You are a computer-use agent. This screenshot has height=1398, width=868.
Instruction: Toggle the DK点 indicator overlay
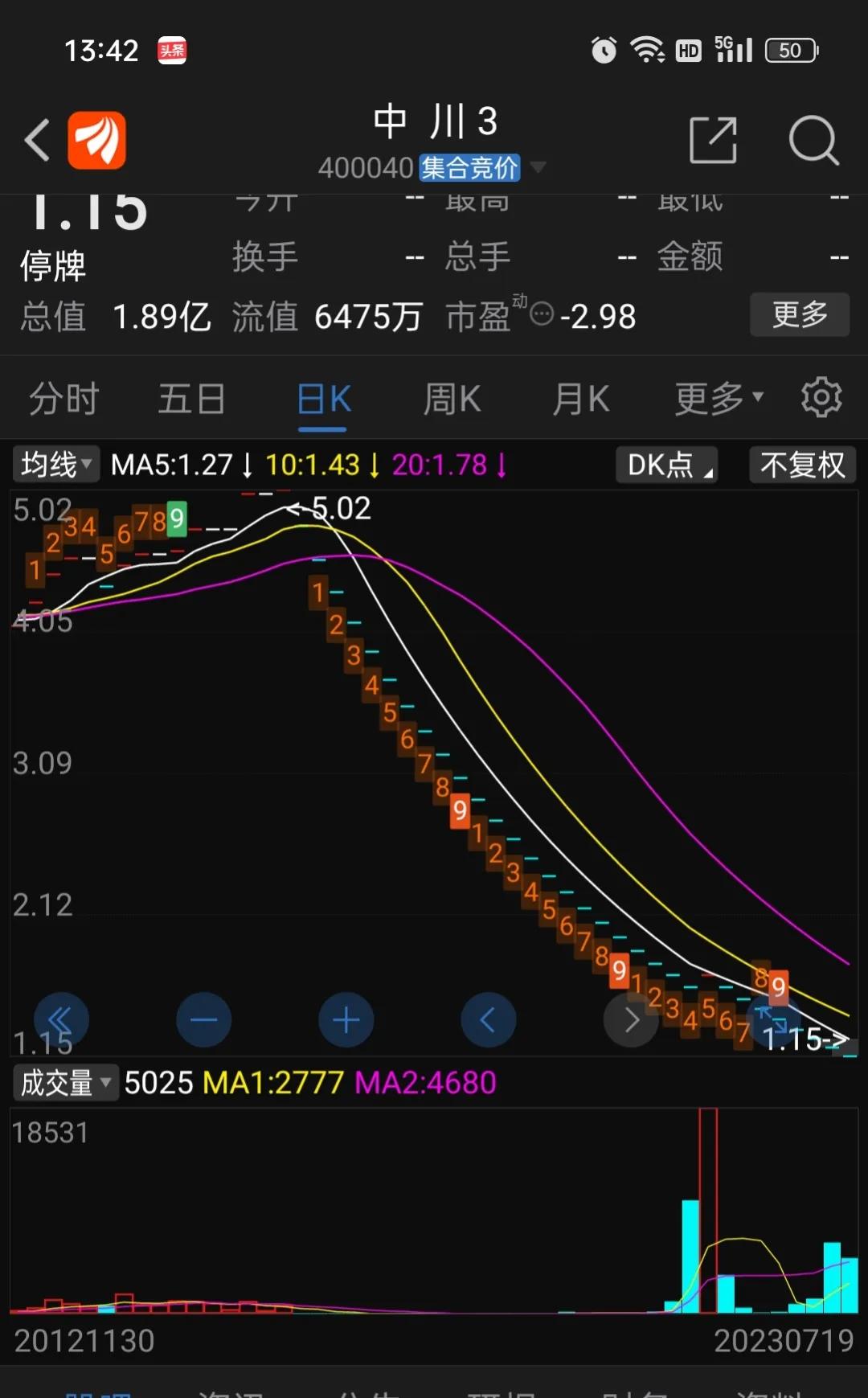[666, 465]
